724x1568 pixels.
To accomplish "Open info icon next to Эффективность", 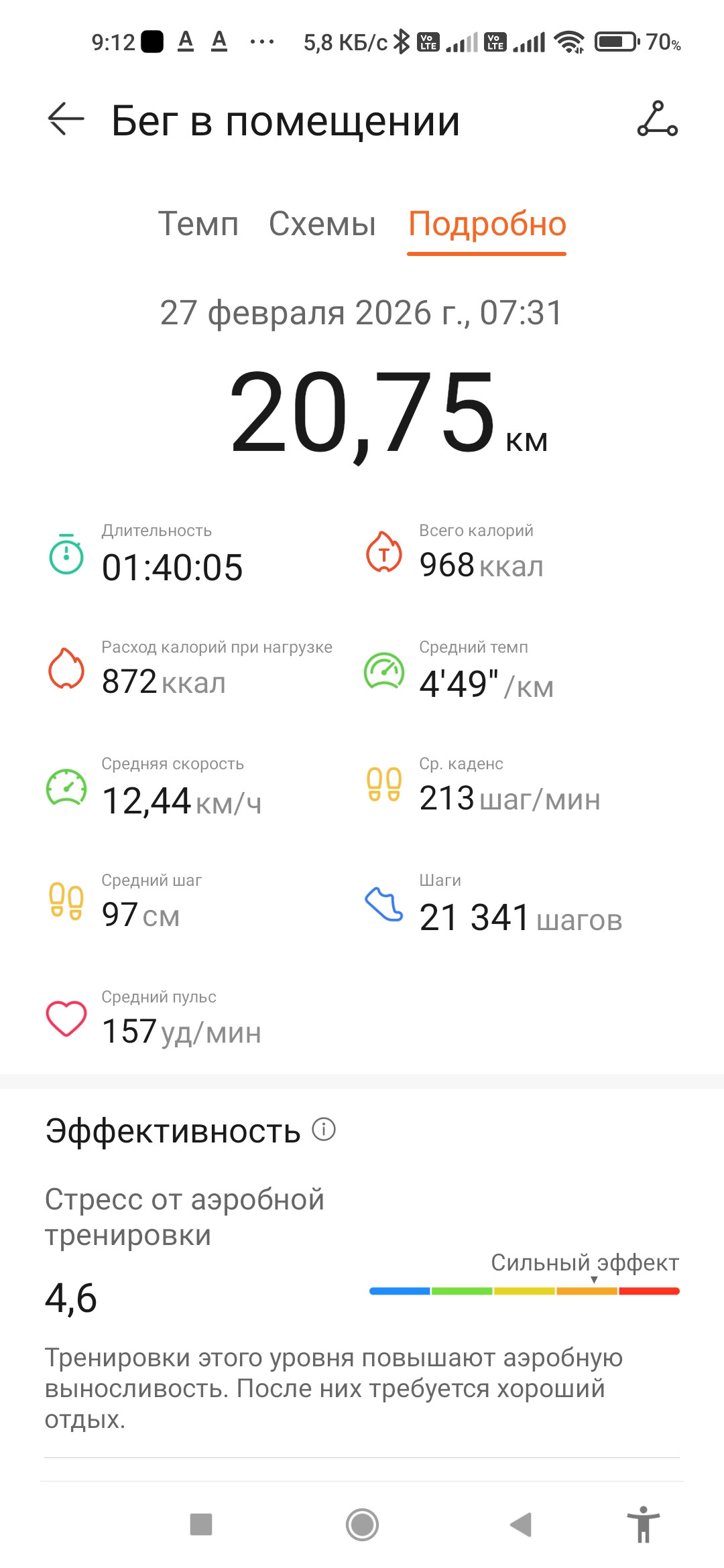I will point(324,1129).
